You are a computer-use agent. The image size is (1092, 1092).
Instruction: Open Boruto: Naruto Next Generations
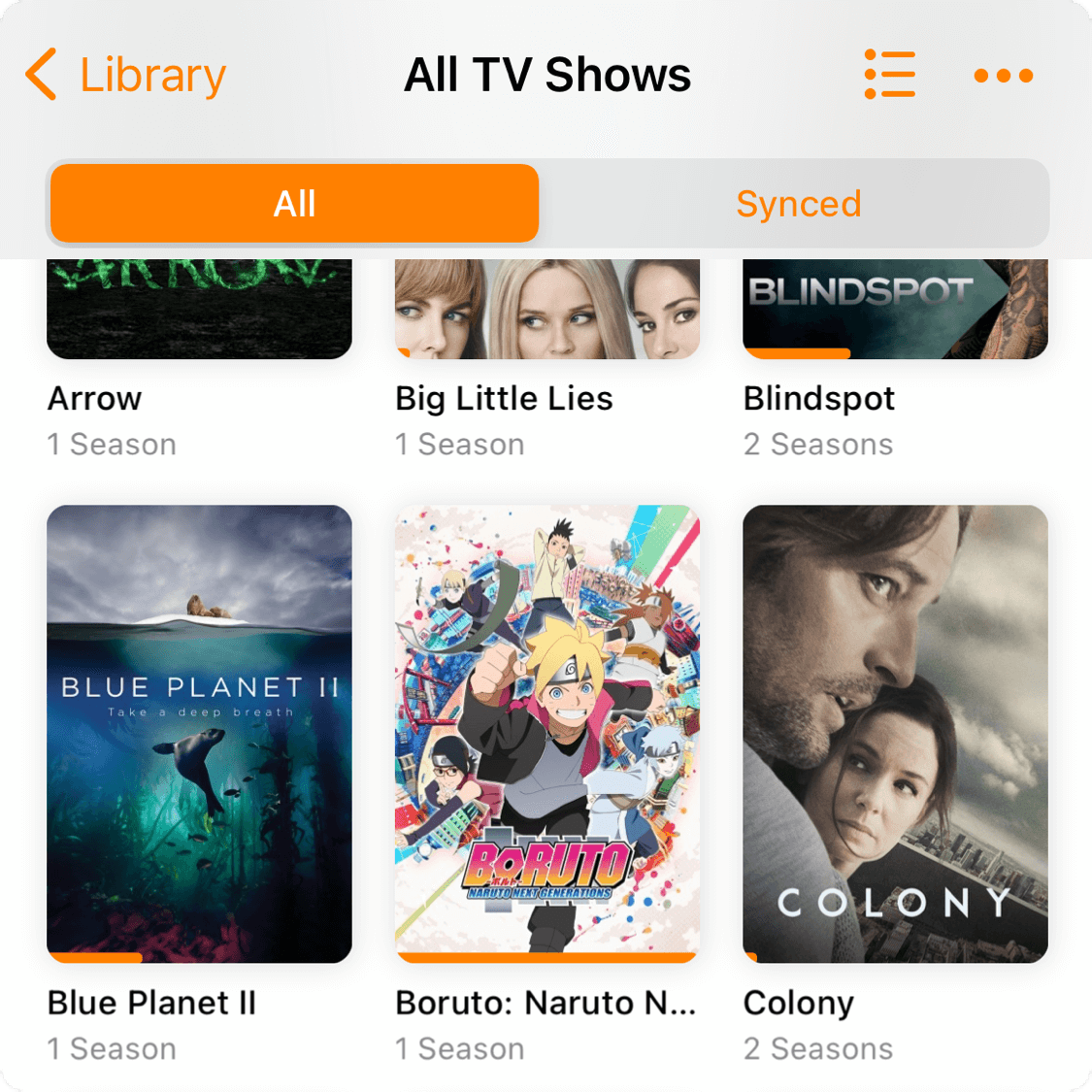pos(546,733)
